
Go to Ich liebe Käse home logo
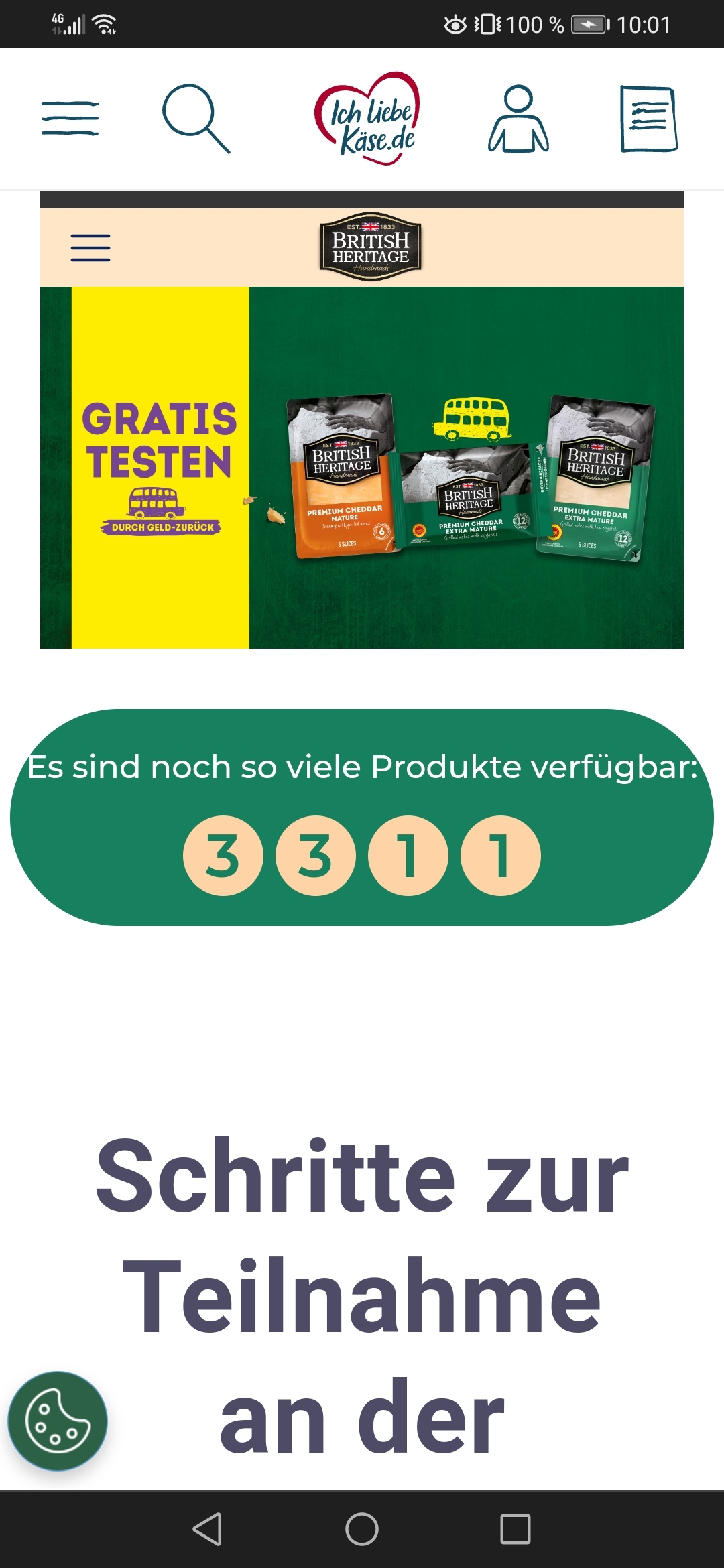pos(367,119)
